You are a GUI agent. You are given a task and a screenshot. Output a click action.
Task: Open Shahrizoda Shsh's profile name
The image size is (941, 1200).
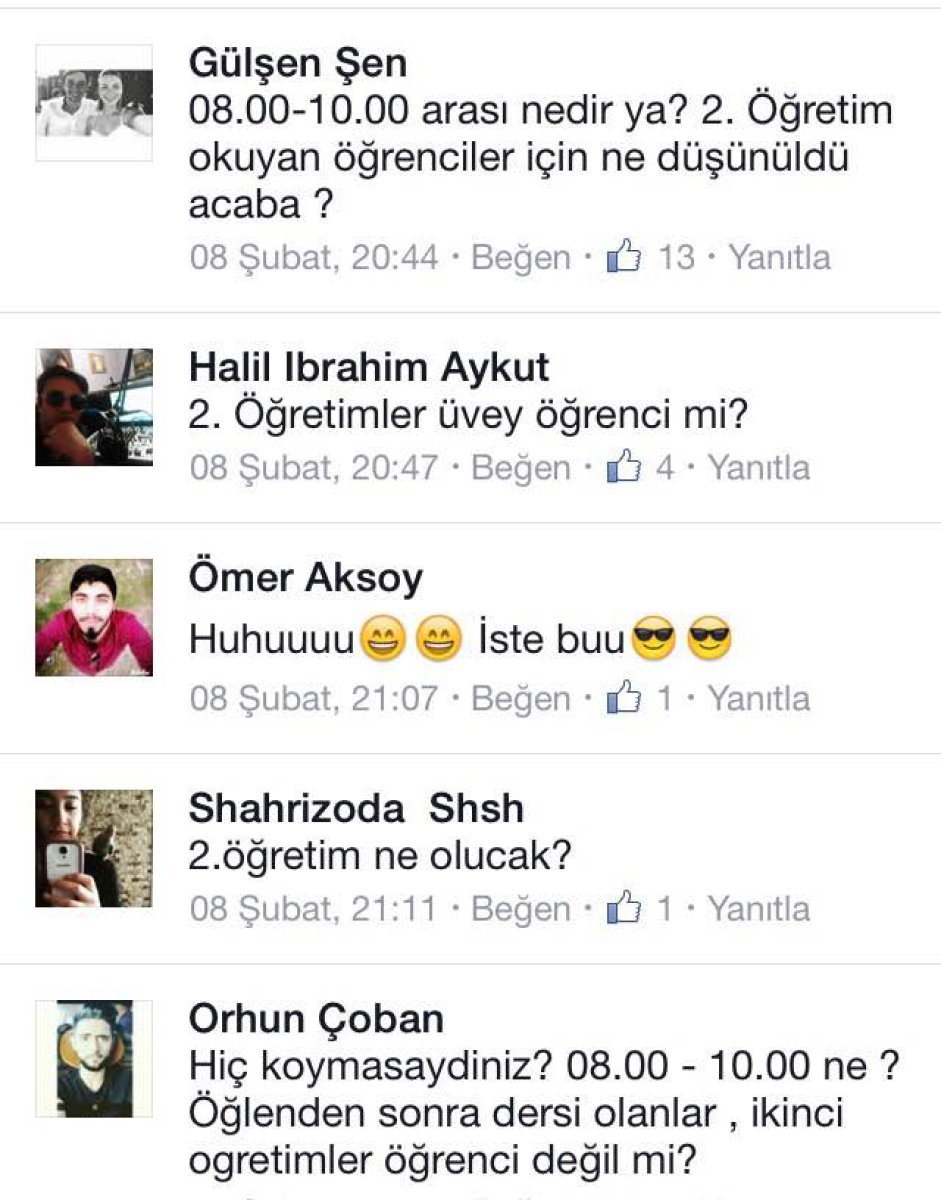click(x=356, y=808)
